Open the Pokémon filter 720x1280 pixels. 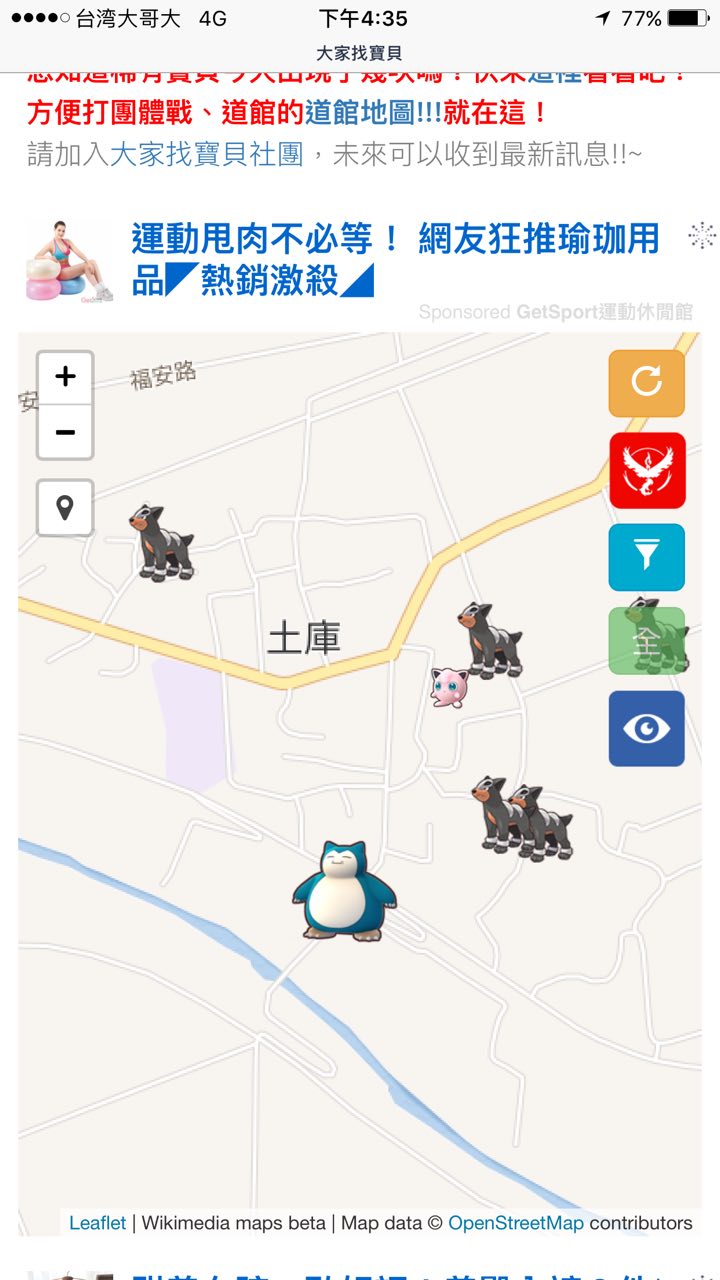point(647,556)
